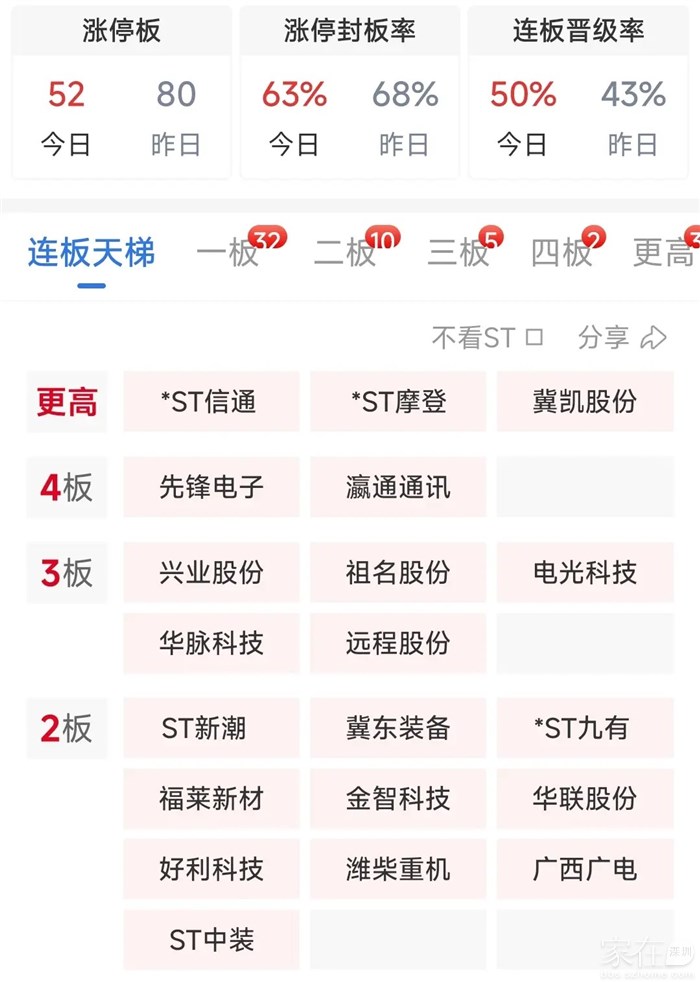Share the 连板天梯 list
Screen dimensions: 700x982
(621, 338)
